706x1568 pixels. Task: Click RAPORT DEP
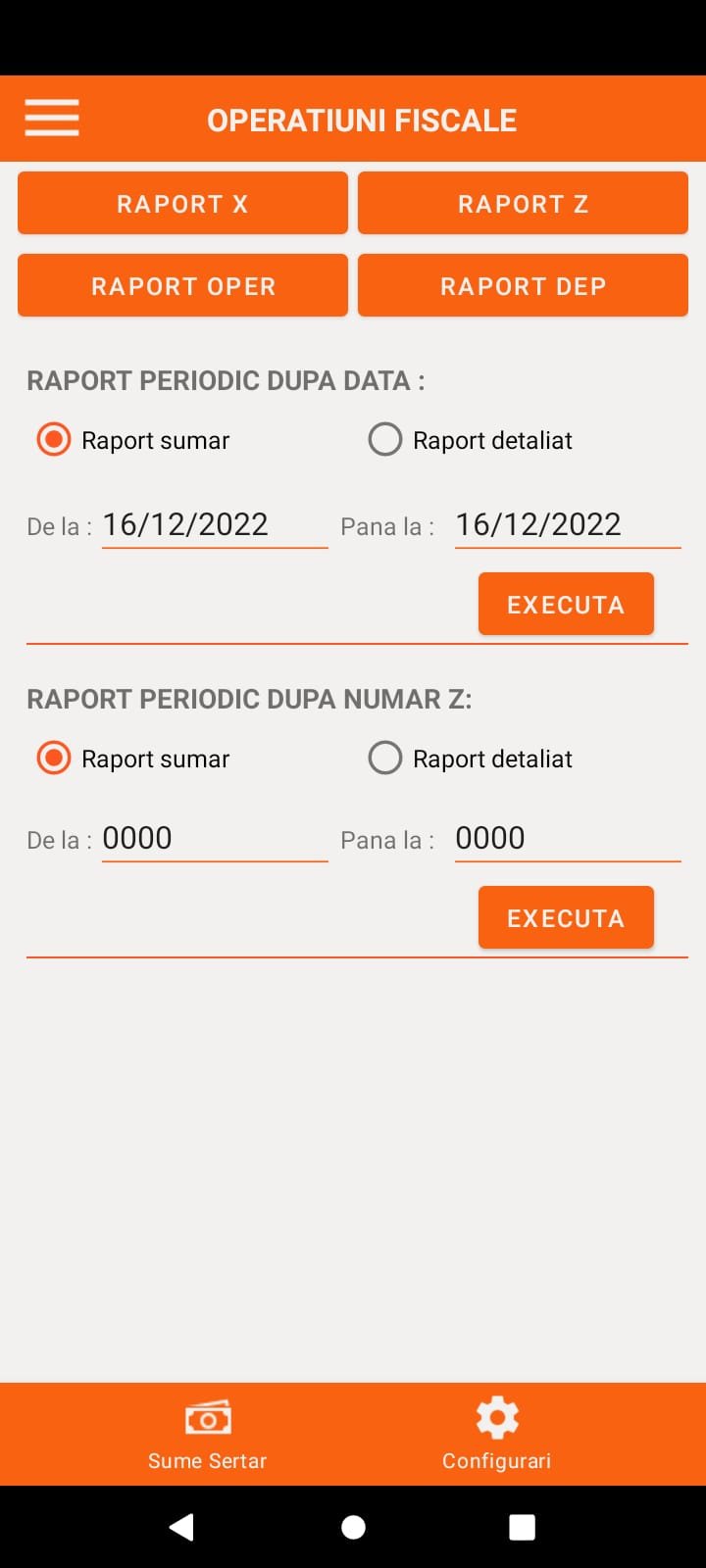point(523,285)
